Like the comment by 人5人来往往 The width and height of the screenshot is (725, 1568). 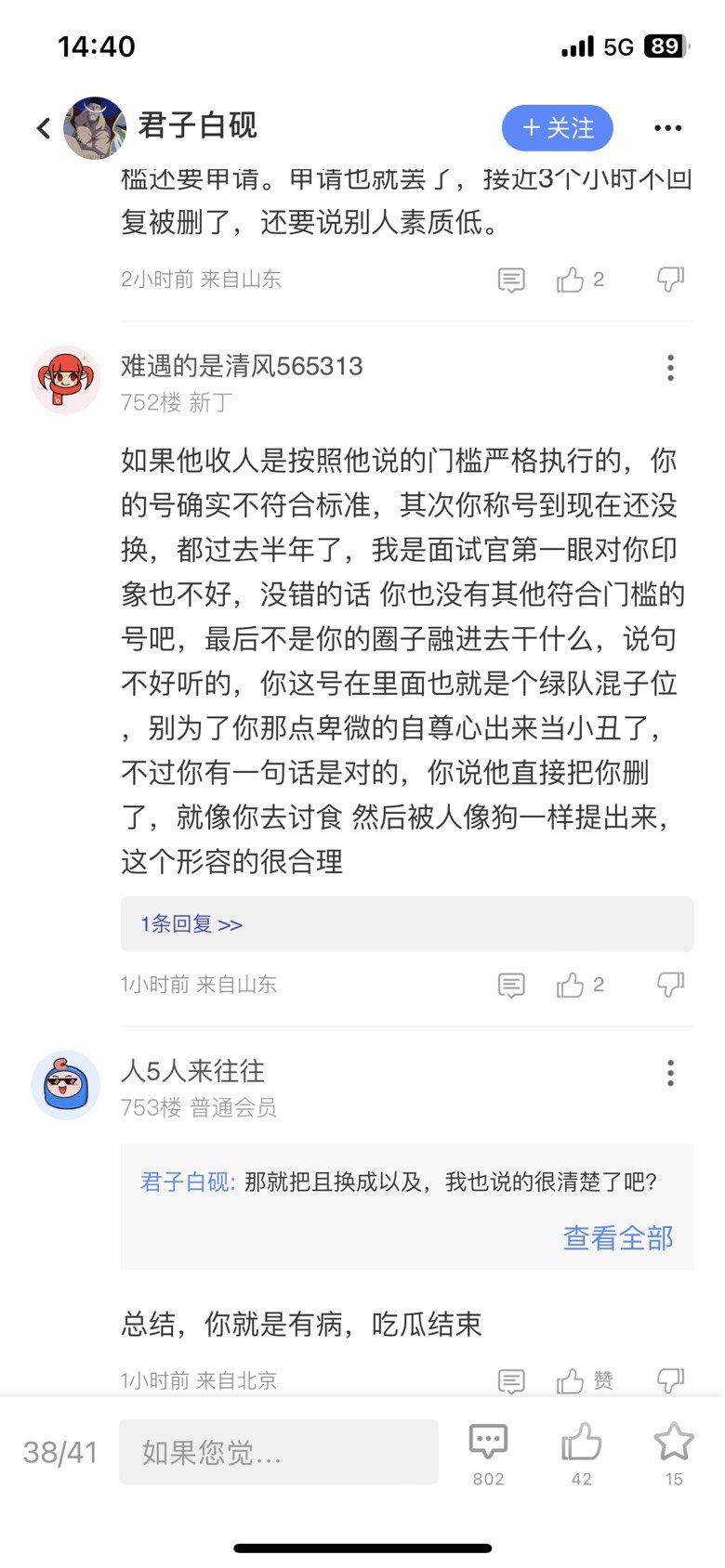coord(584,1381)
